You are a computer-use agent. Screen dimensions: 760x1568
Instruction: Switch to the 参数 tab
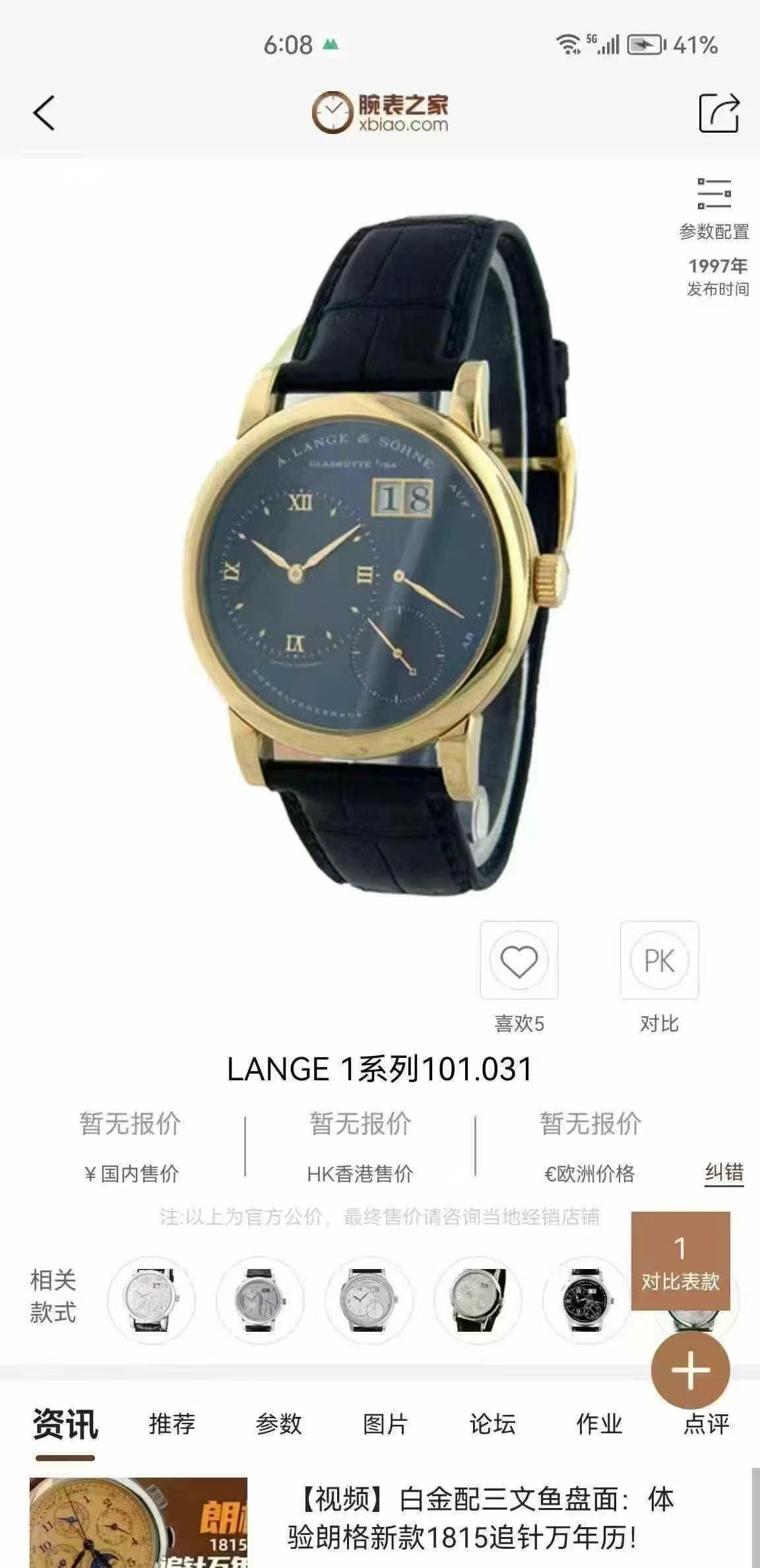pyautogui.click(x=278, y=1423)
